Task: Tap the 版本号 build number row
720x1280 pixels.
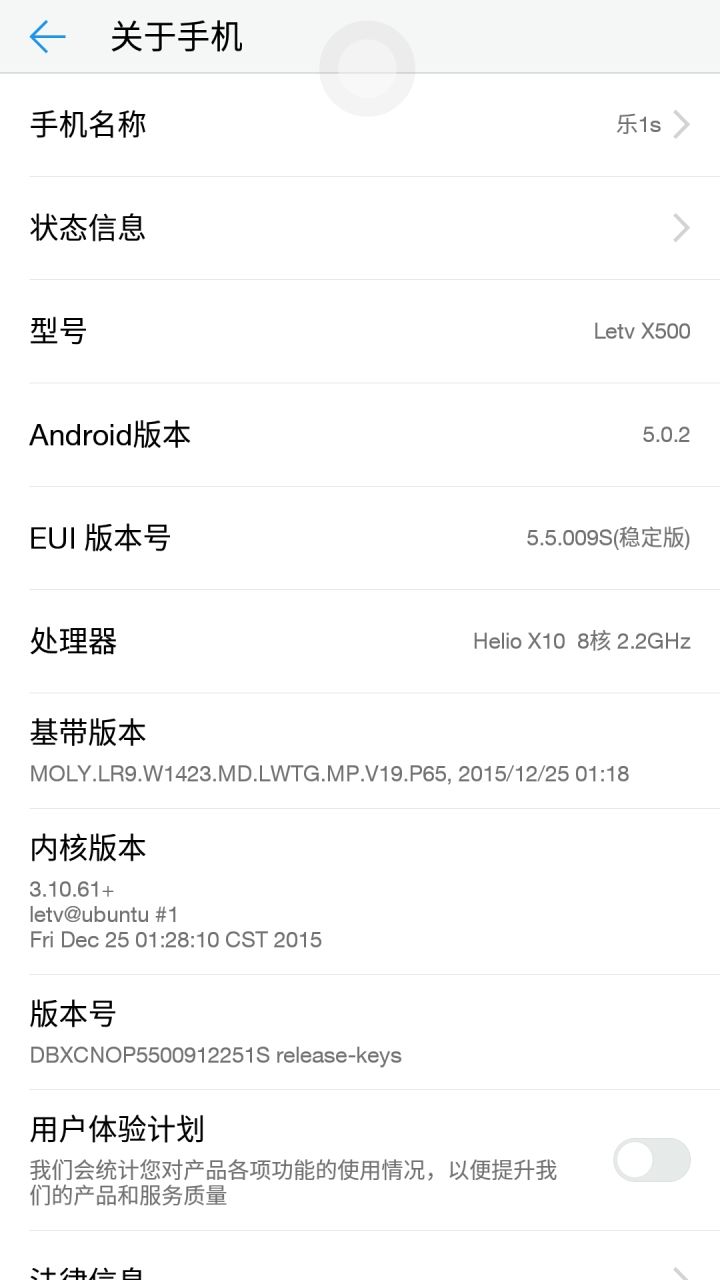Action: click(x=360, y=1033)
